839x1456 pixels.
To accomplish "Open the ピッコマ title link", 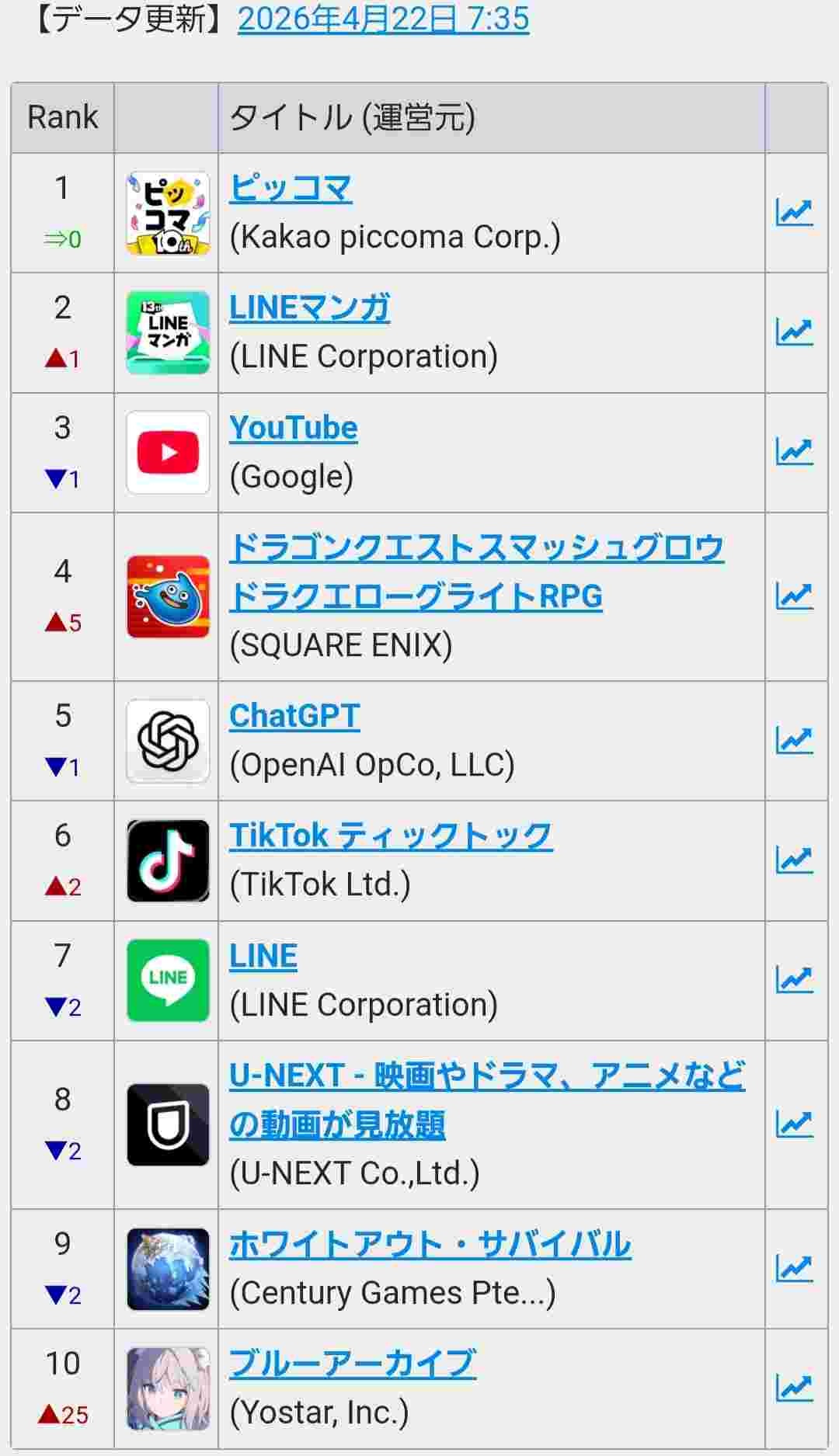I will (291, 188).
